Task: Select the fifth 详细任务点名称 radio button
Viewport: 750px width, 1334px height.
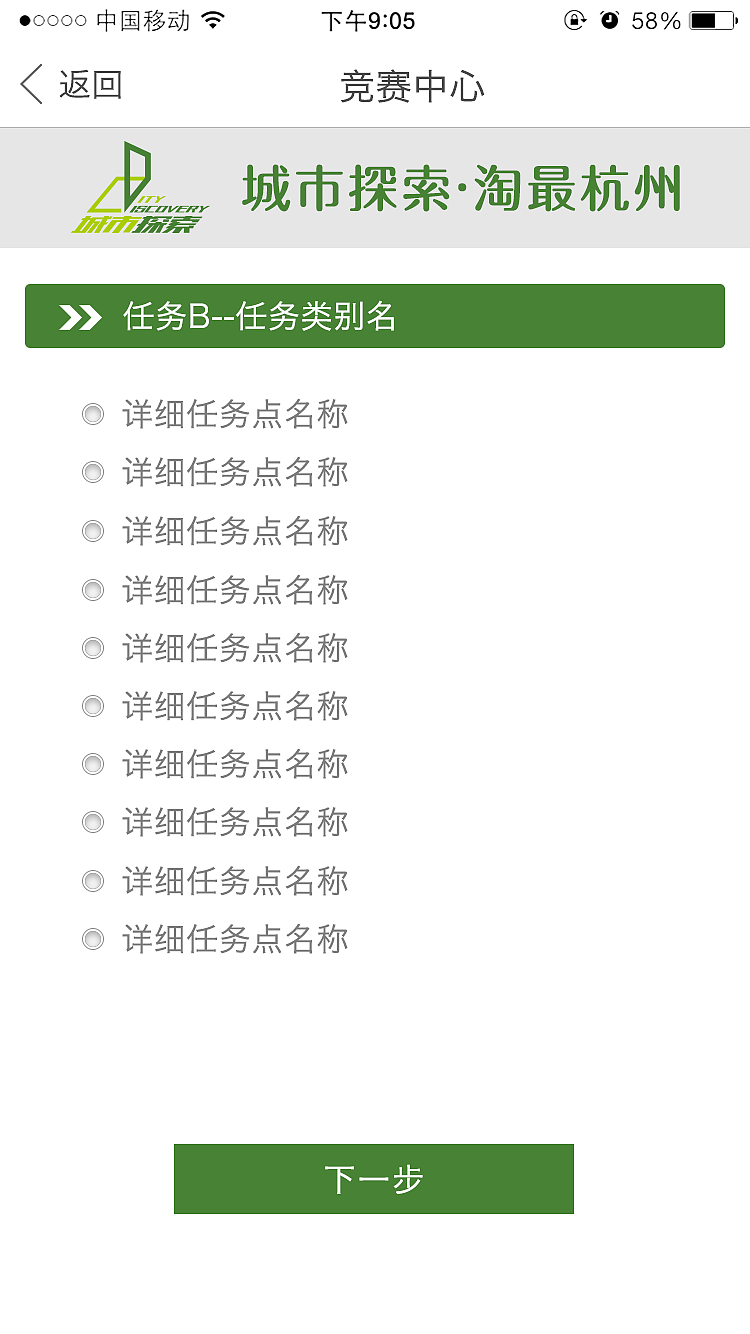Action: [x=93, y=648]
